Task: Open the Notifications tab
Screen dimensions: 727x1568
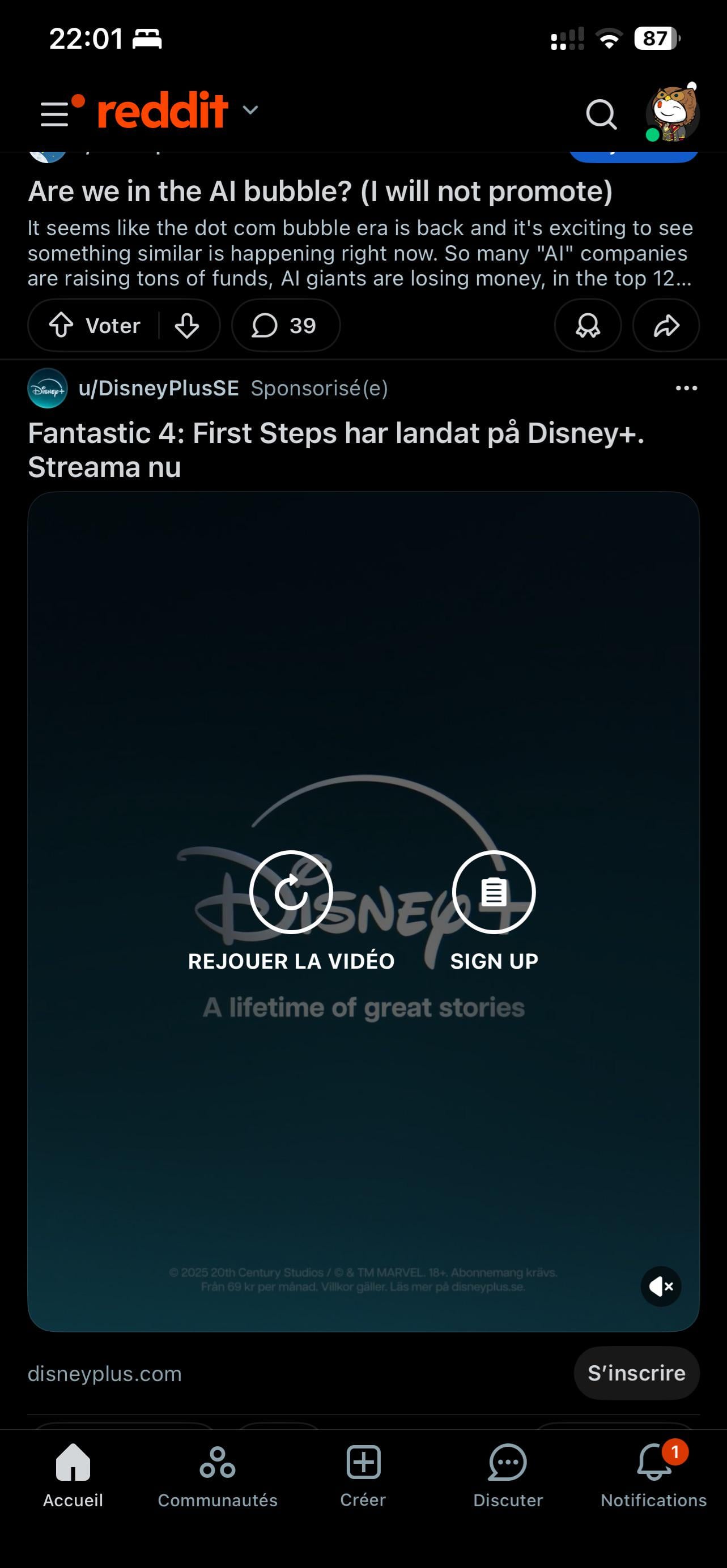Action: (x=653, y=1475)
